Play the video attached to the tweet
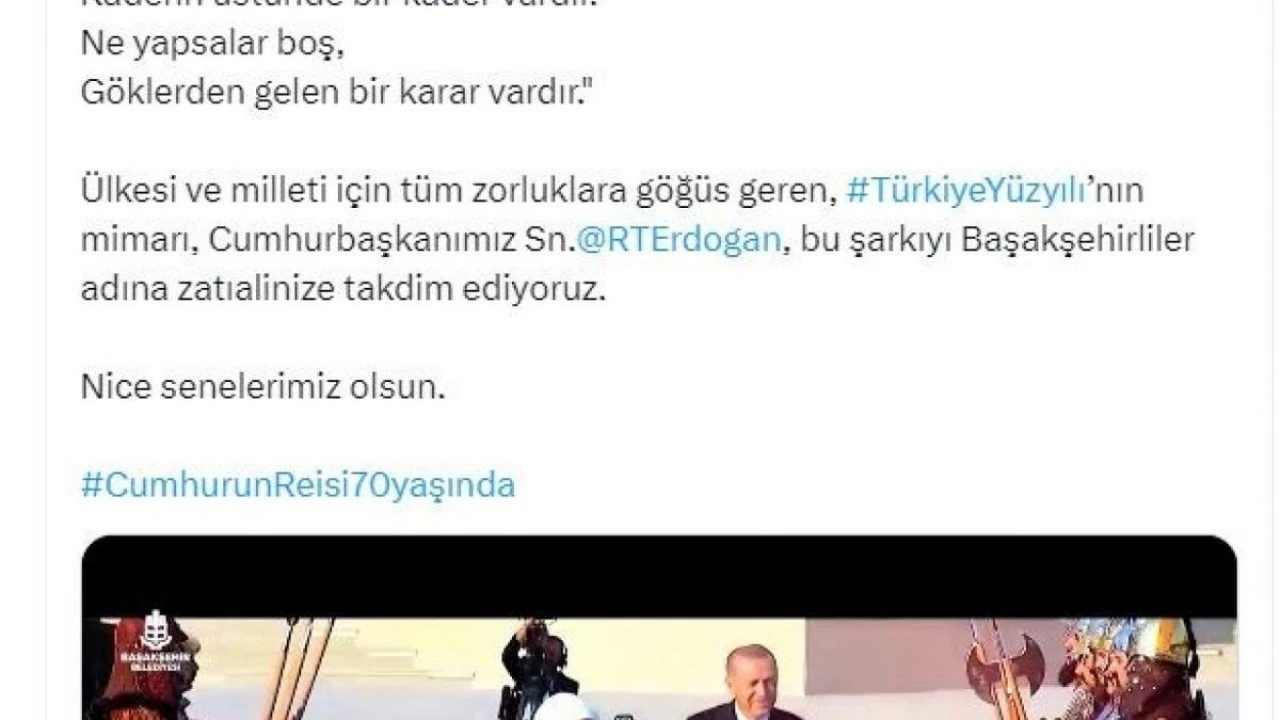 point(658,640)
